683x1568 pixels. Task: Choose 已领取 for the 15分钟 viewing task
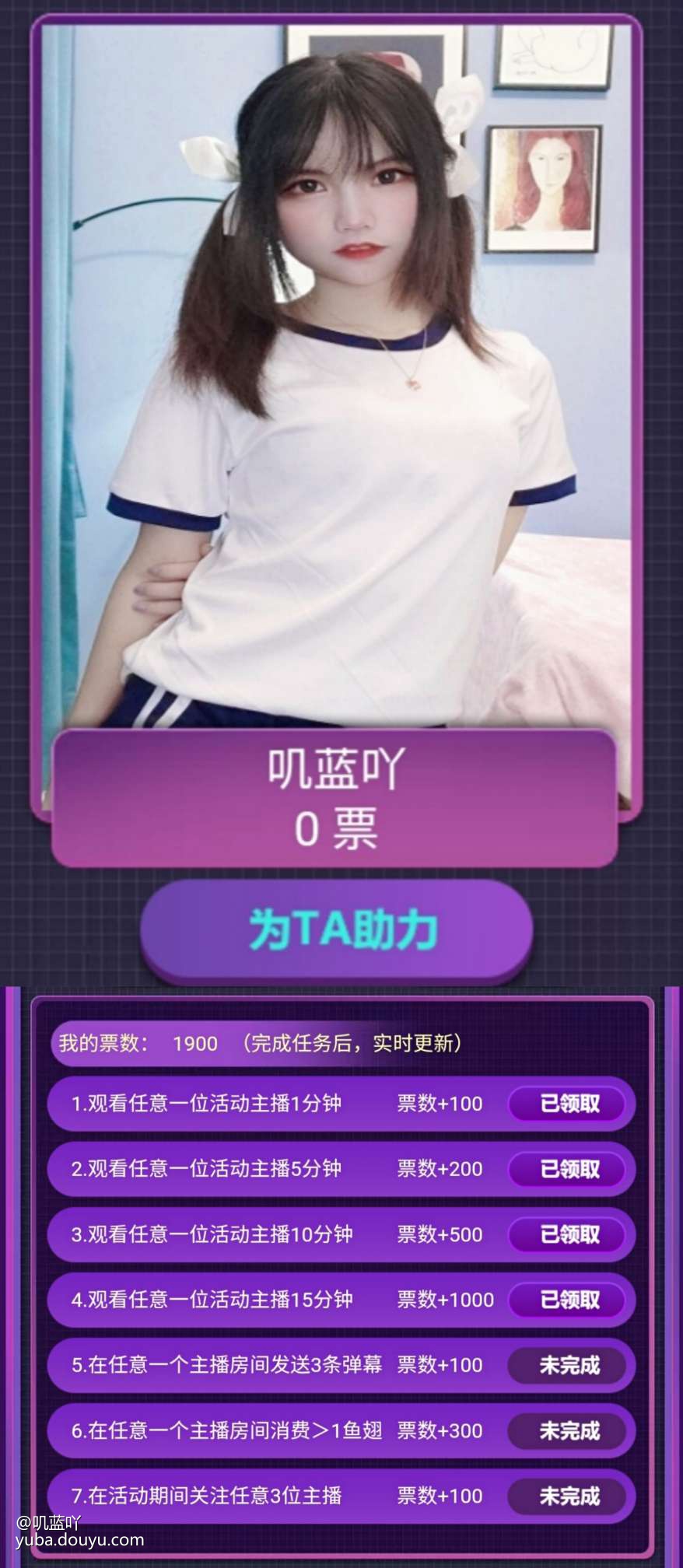(569, 1299)
